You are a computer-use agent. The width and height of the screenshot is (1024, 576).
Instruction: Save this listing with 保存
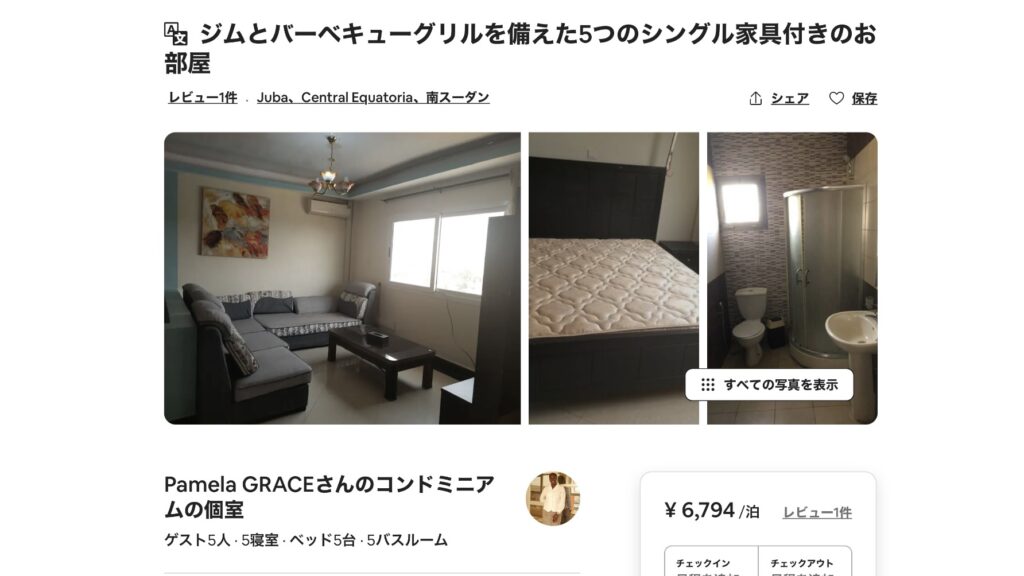click(853, 98)
